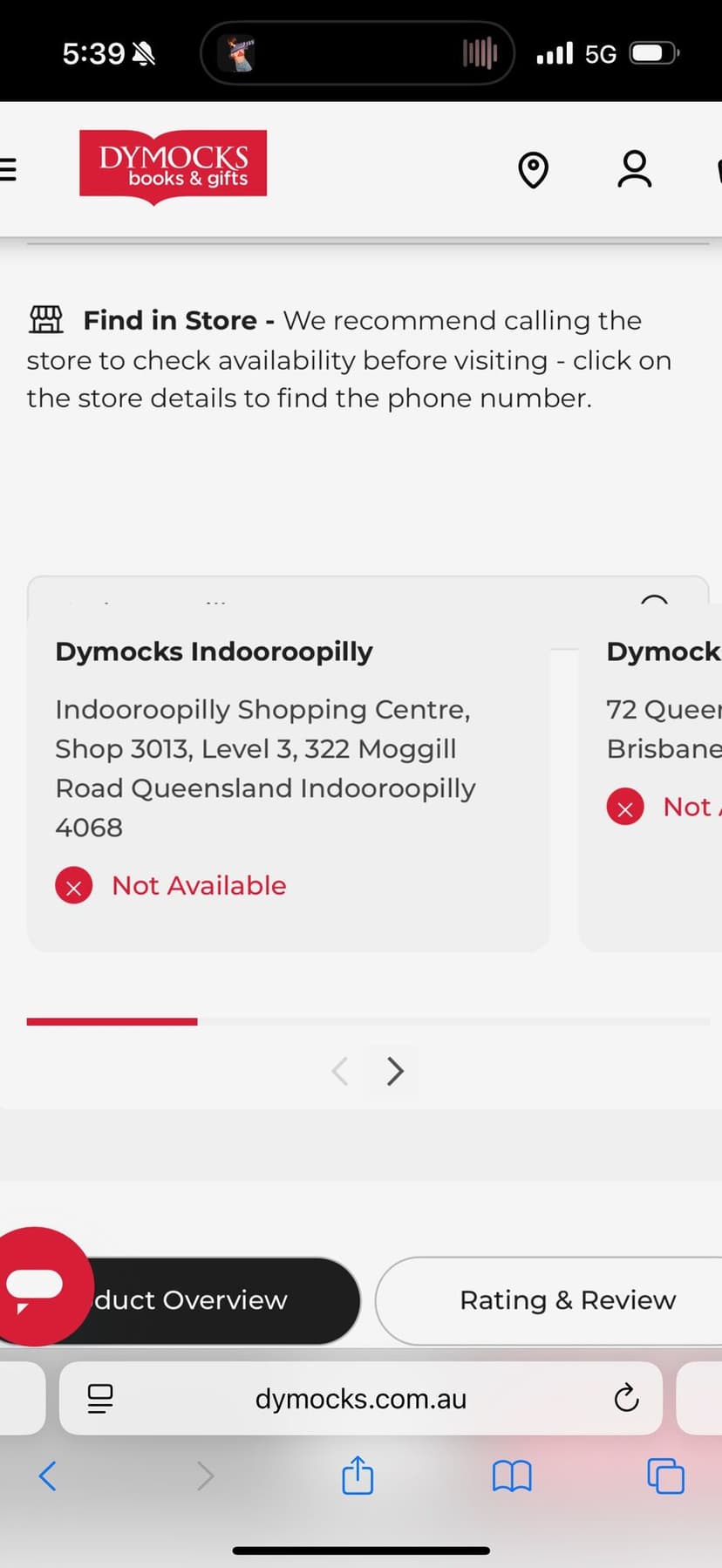The width and height of the screenshot is (722, 1568).
Task: Open the hamburger menu
Action: point(9,169)
